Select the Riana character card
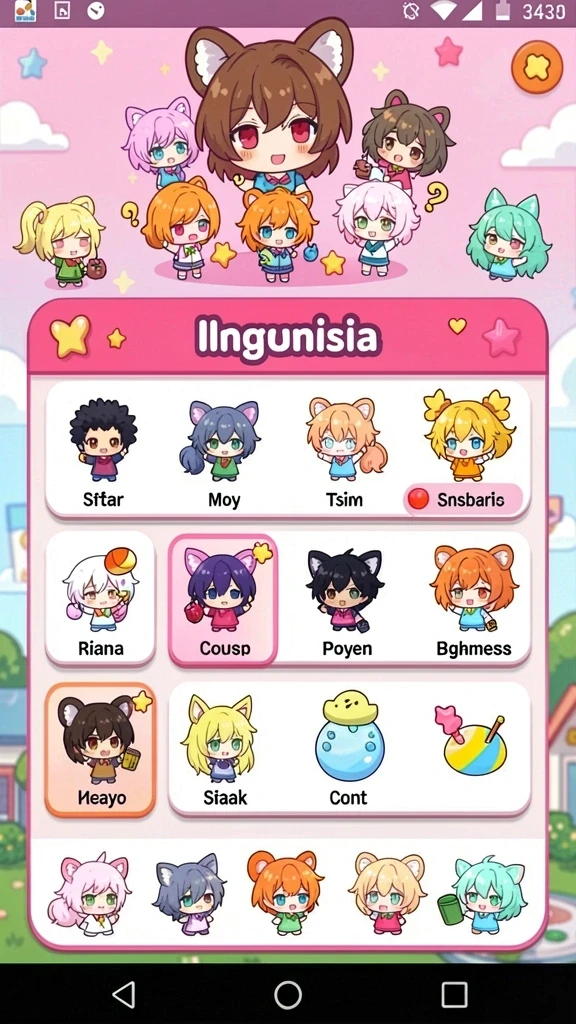The image size is (576, 1024). click(x=101, y=598)
